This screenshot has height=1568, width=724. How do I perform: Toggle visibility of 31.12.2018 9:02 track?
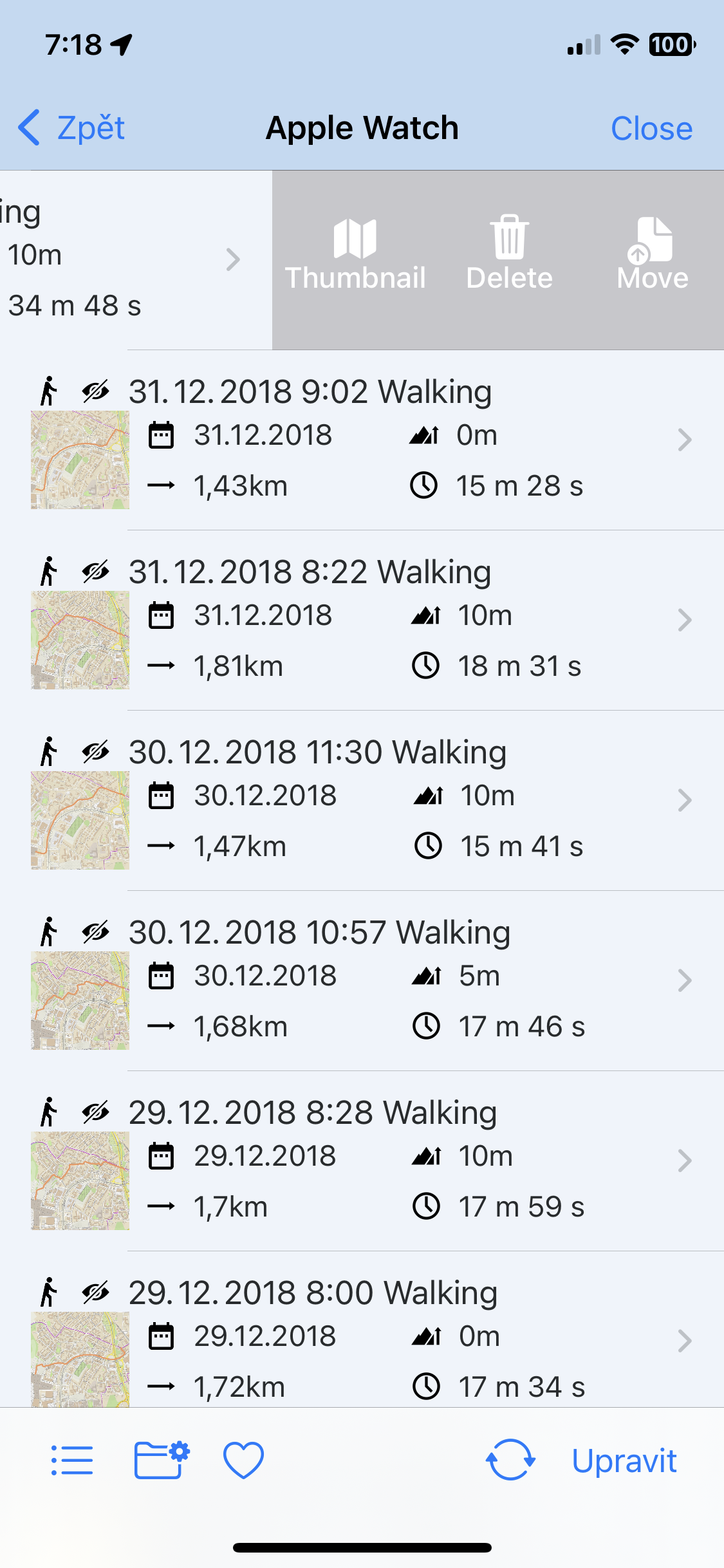coord(95,391)
